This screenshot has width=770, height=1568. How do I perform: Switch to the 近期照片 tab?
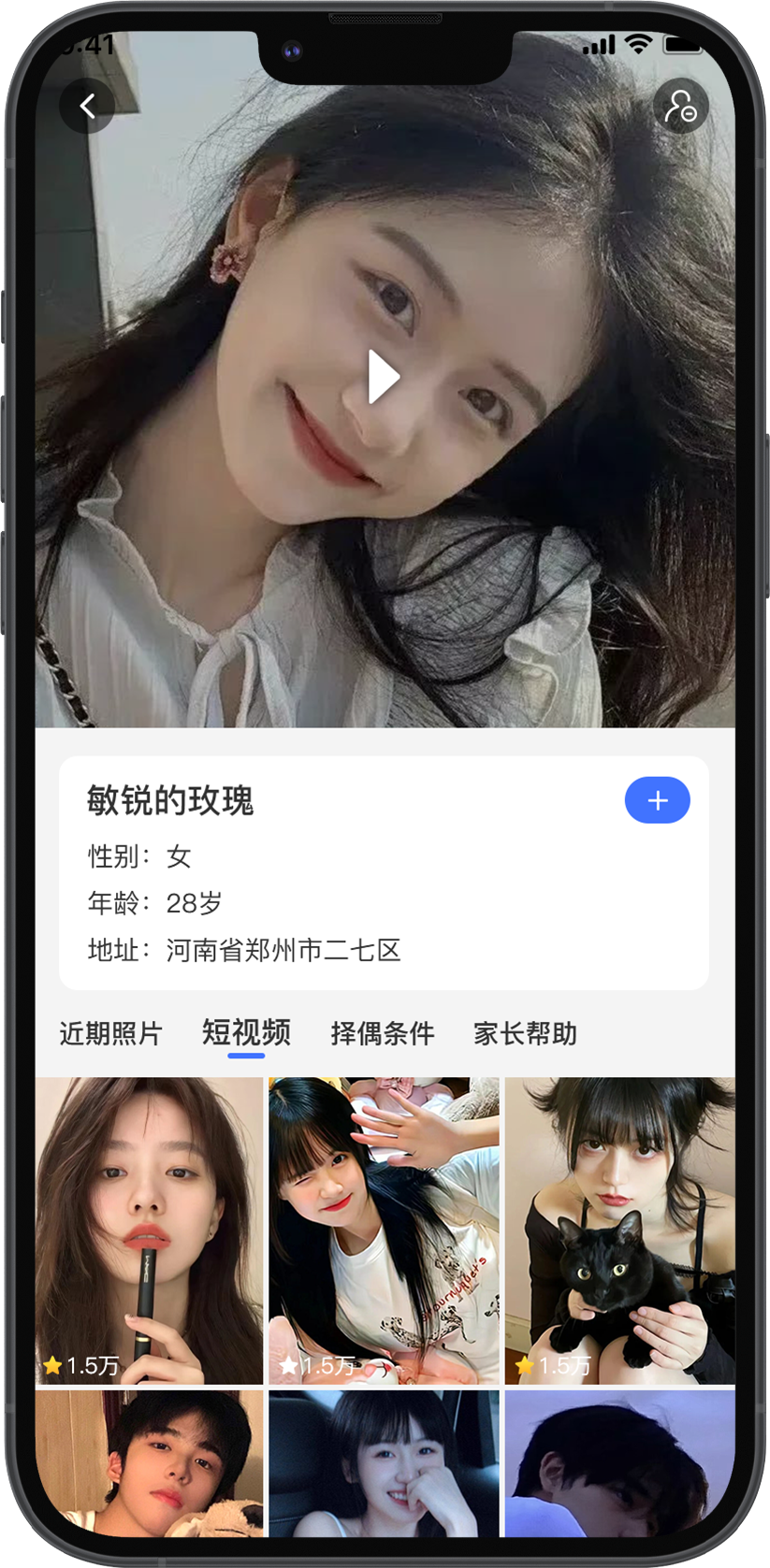click(x=110, y=1033)
